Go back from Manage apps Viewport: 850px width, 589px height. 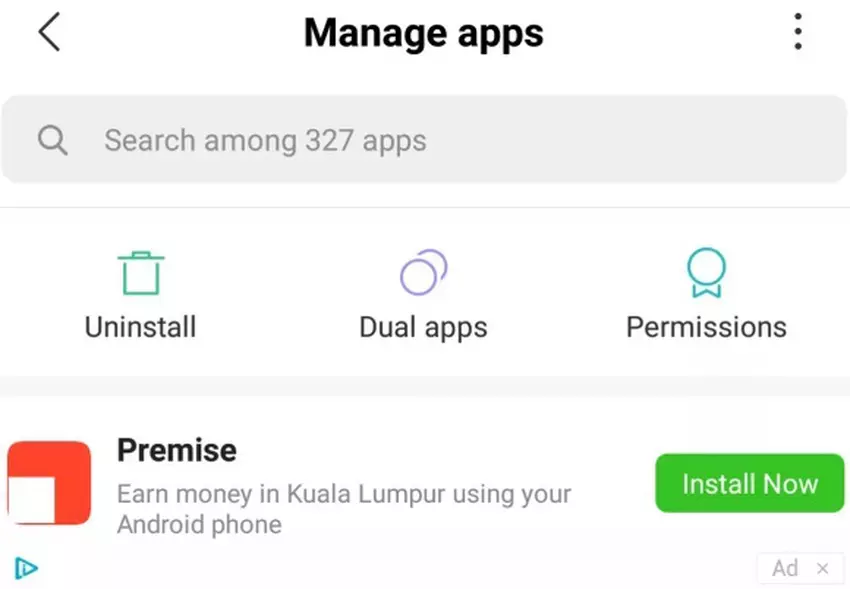click(49, 33)
